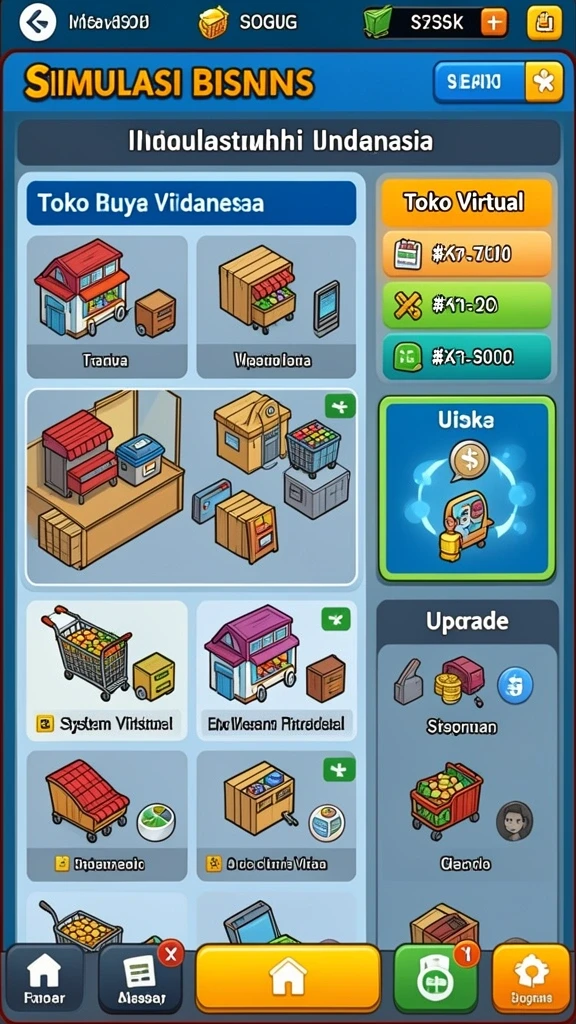Choose the teal #X7-S000 option
Viewport: 576px width, 1024px height.
[467, 356]
